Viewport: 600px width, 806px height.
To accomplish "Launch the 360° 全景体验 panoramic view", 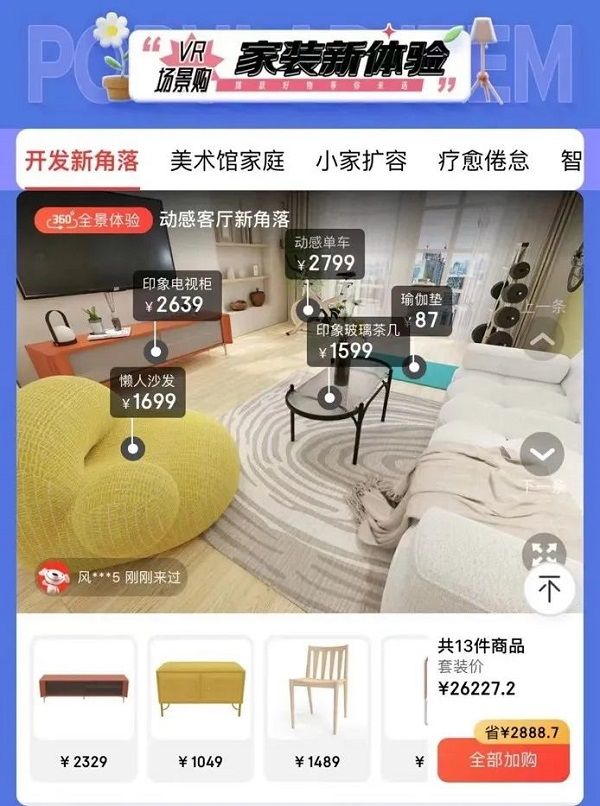I will 87,220.
